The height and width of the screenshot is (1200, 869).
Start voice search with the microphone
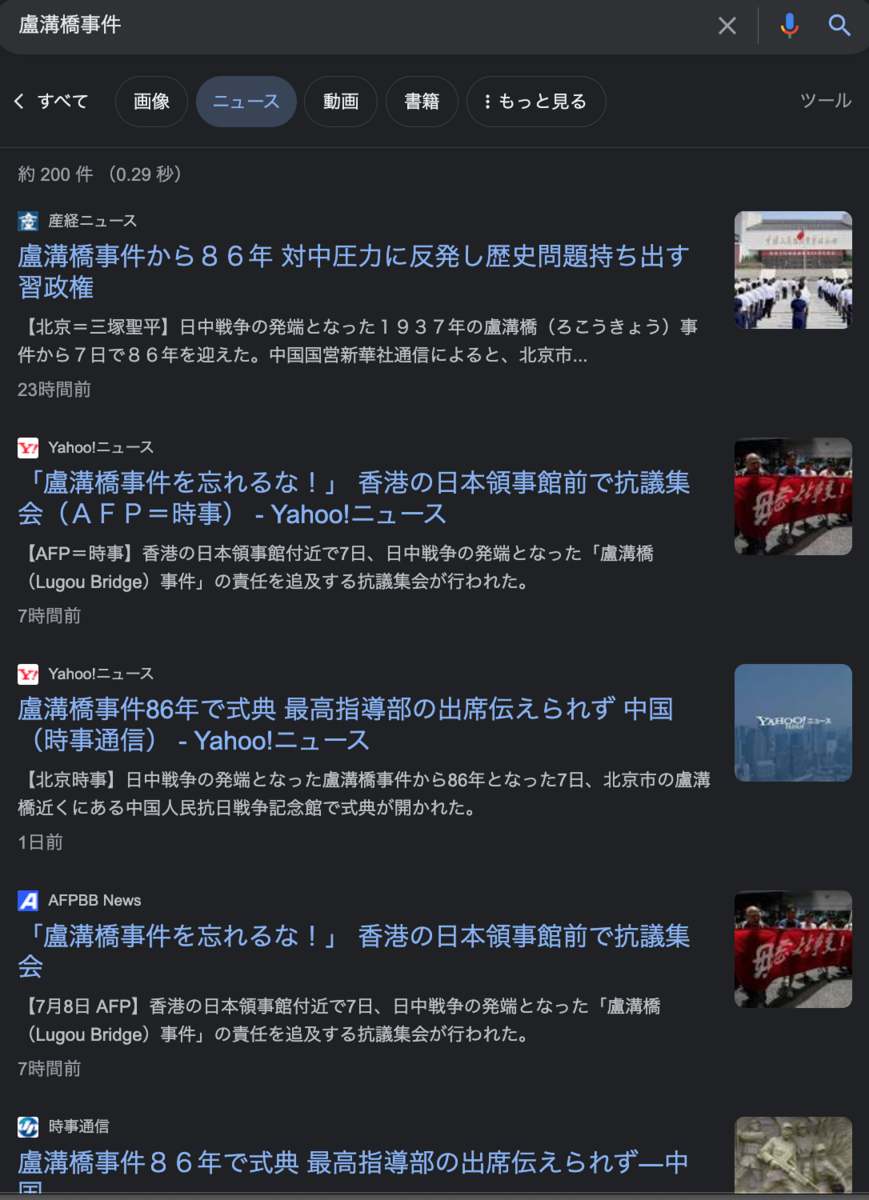[x=789, y=26]
